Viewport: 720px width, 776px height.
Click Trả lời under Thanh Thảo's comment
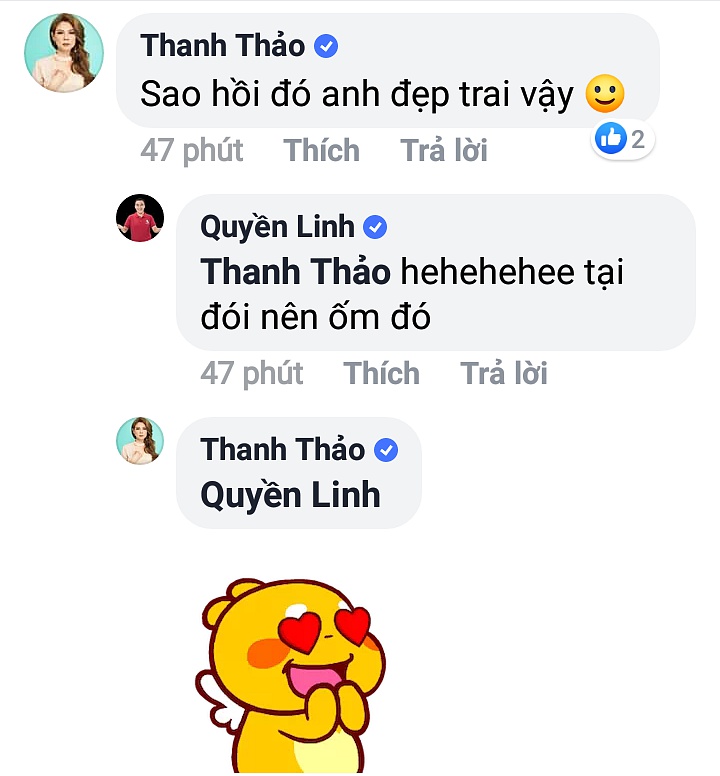(443, 150)
